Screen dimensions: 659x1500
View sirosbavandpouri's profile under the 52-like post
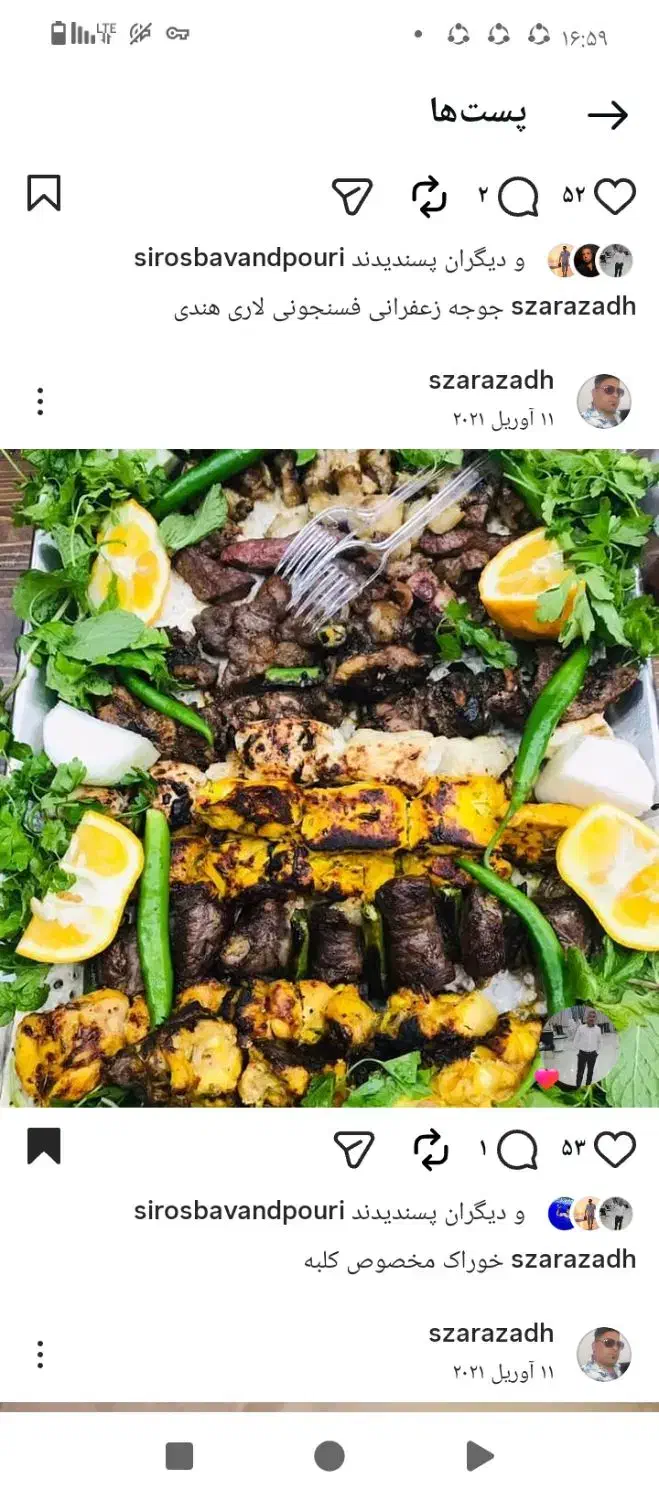pos(239,258)
